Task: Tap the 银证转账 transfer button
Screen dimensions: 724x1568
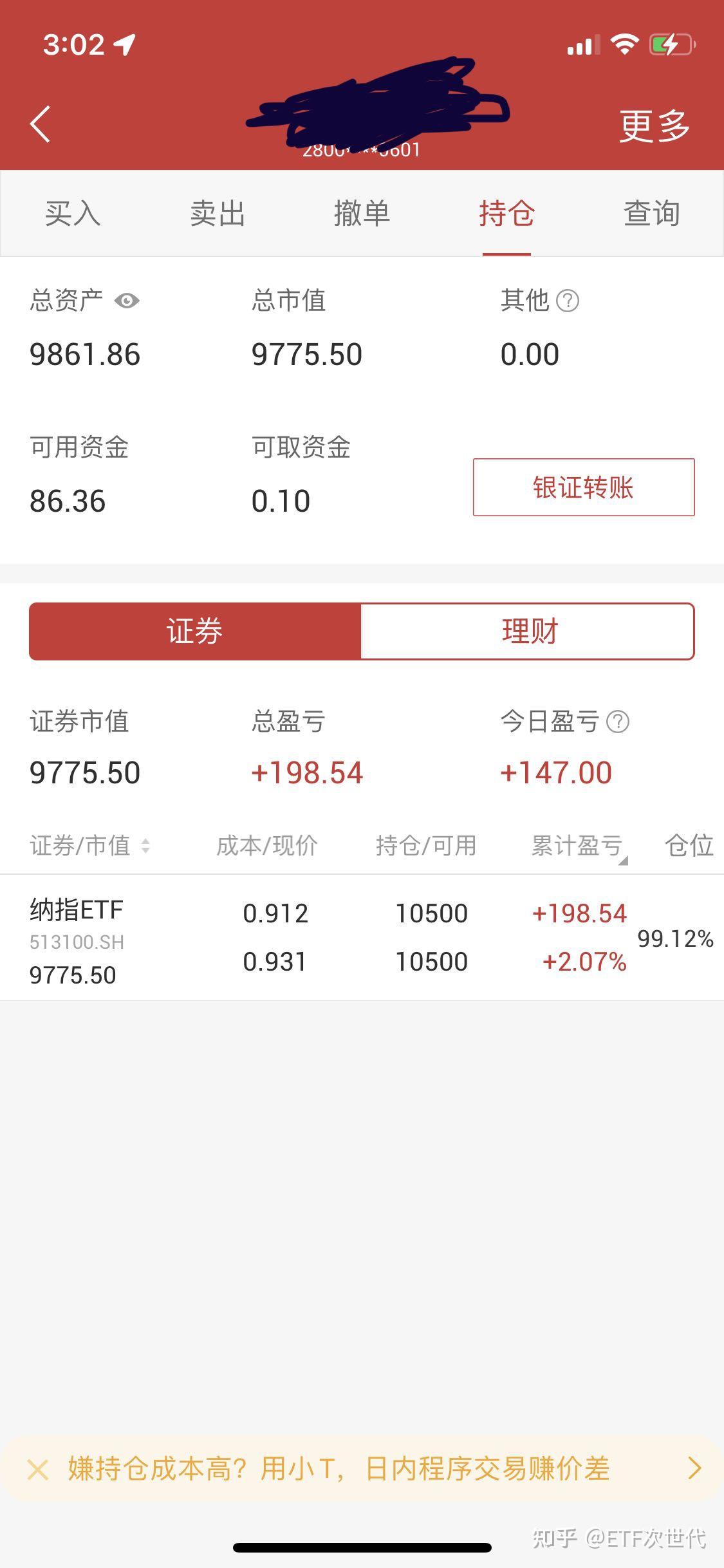Action: 583,488
